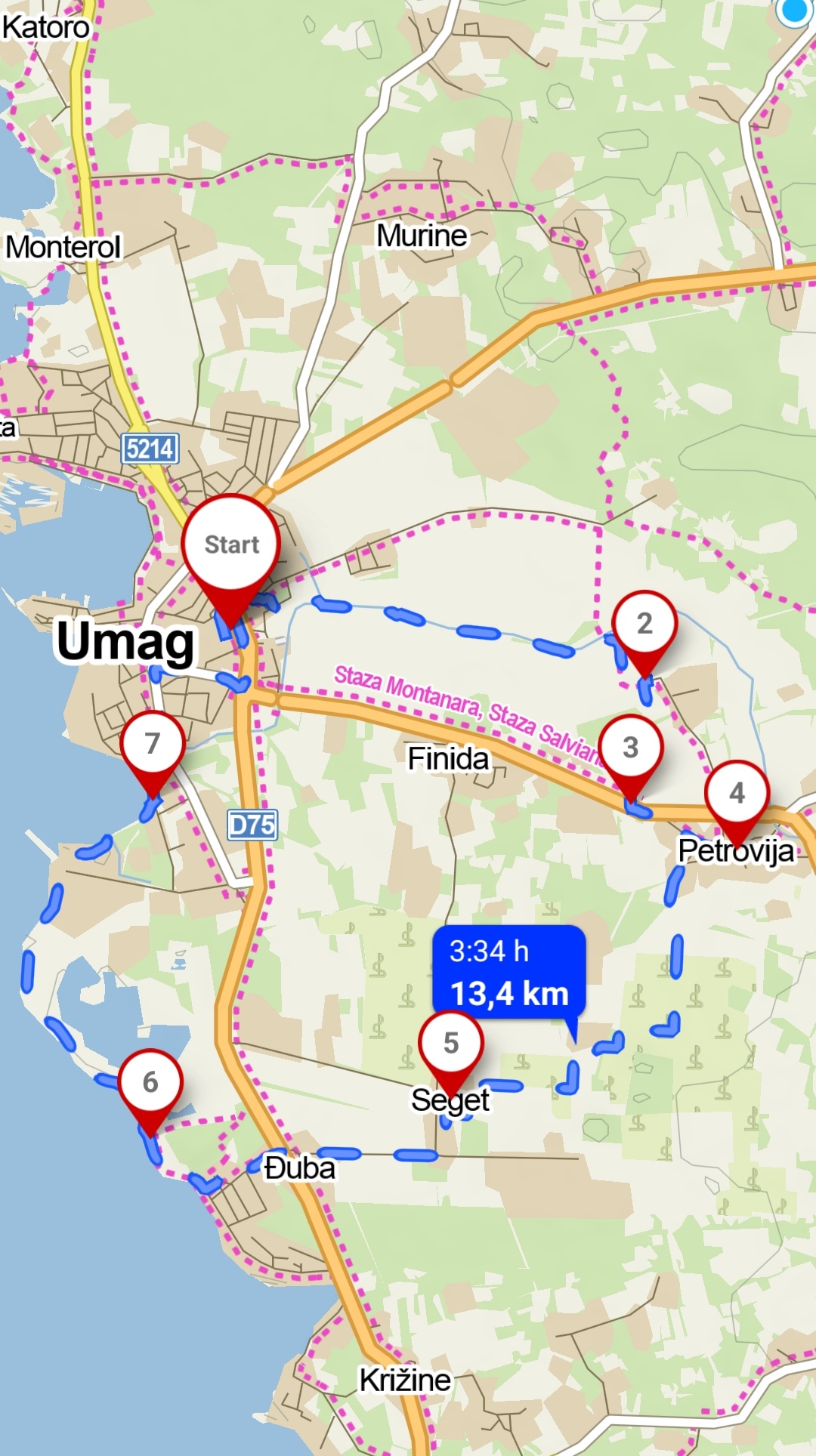Tap waypoint pin number 6

(150, 1082)
